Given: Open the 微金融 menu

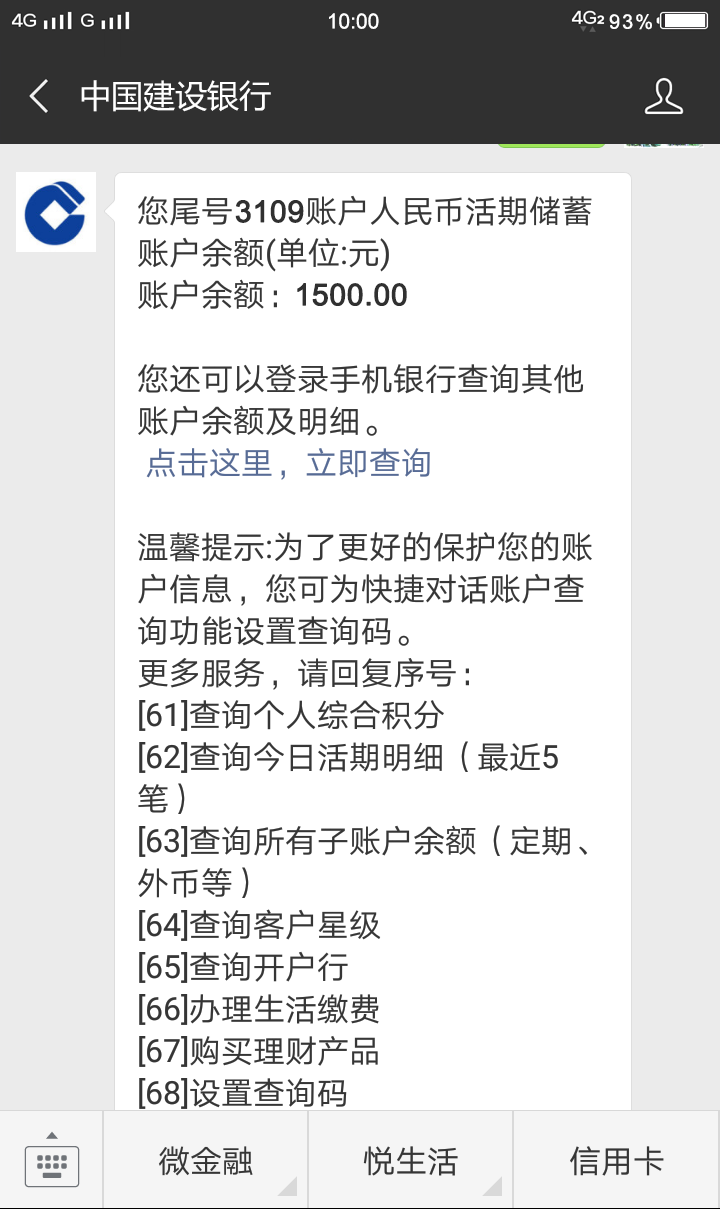Looking at the screenshot, I should [x=205, y=1160].
